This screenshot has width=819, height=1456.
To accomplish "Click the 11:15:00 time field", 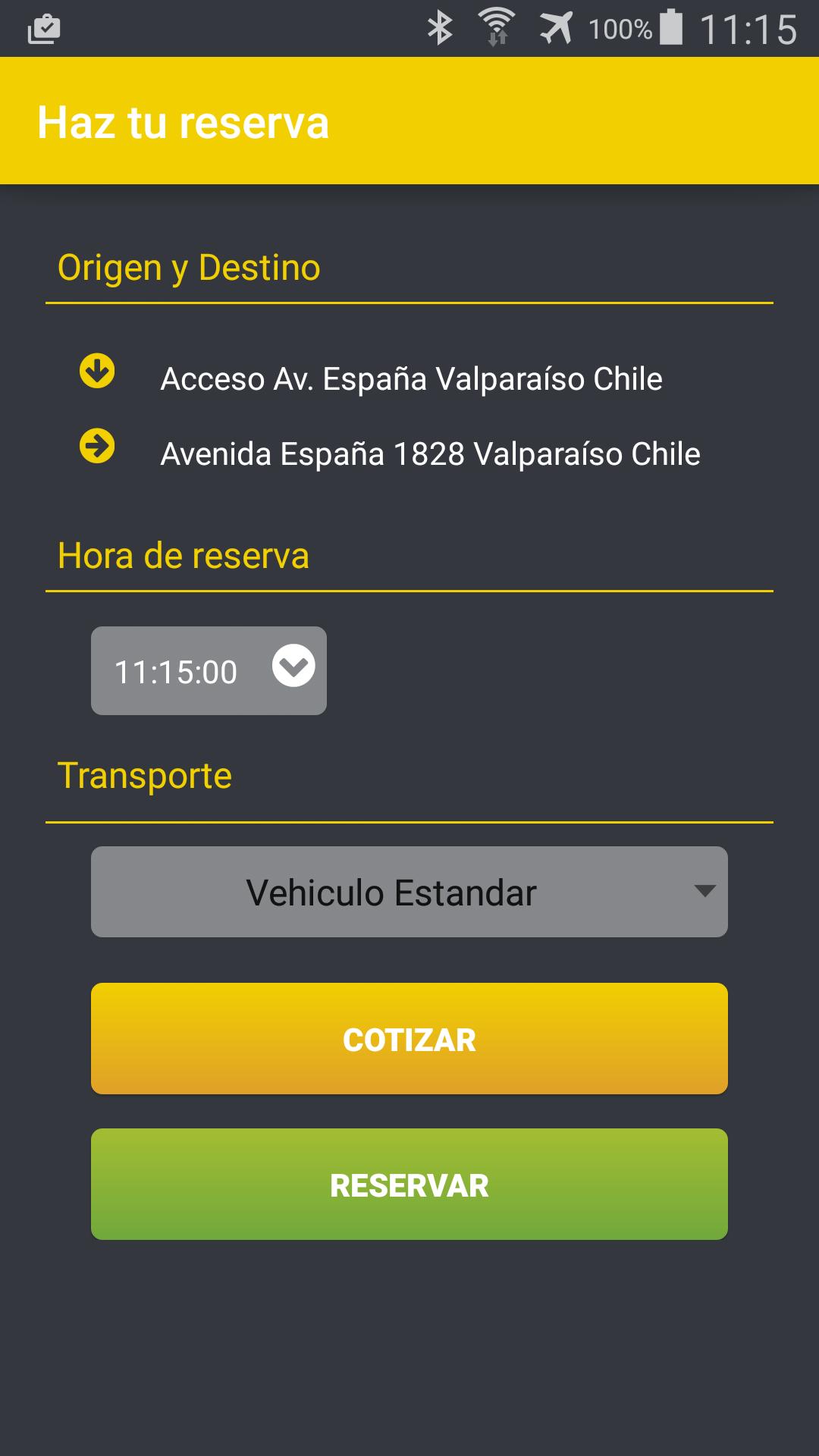I will click(x=178, y=670).
